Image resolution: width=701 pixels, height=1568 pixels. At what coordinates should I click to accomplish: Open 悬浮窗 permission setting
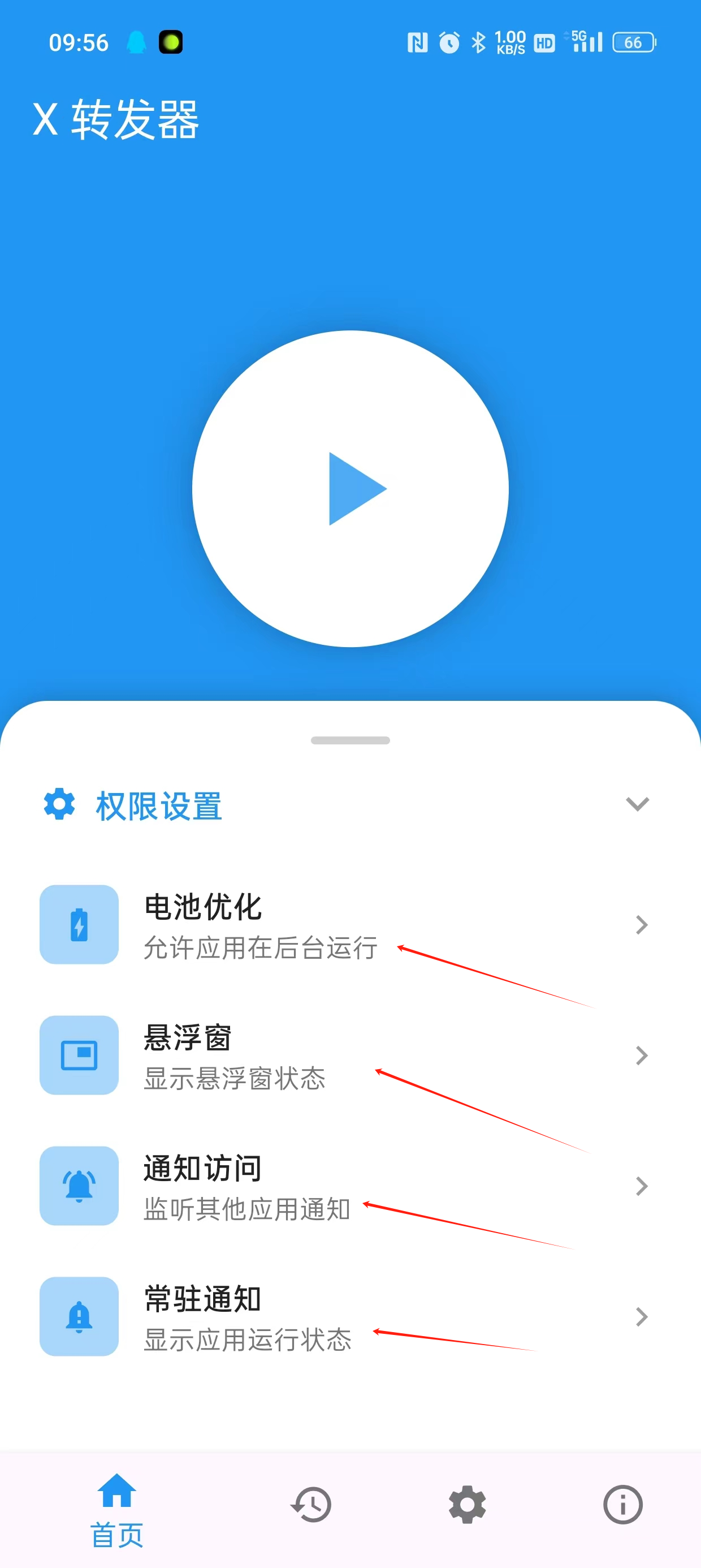[350, 1055]
